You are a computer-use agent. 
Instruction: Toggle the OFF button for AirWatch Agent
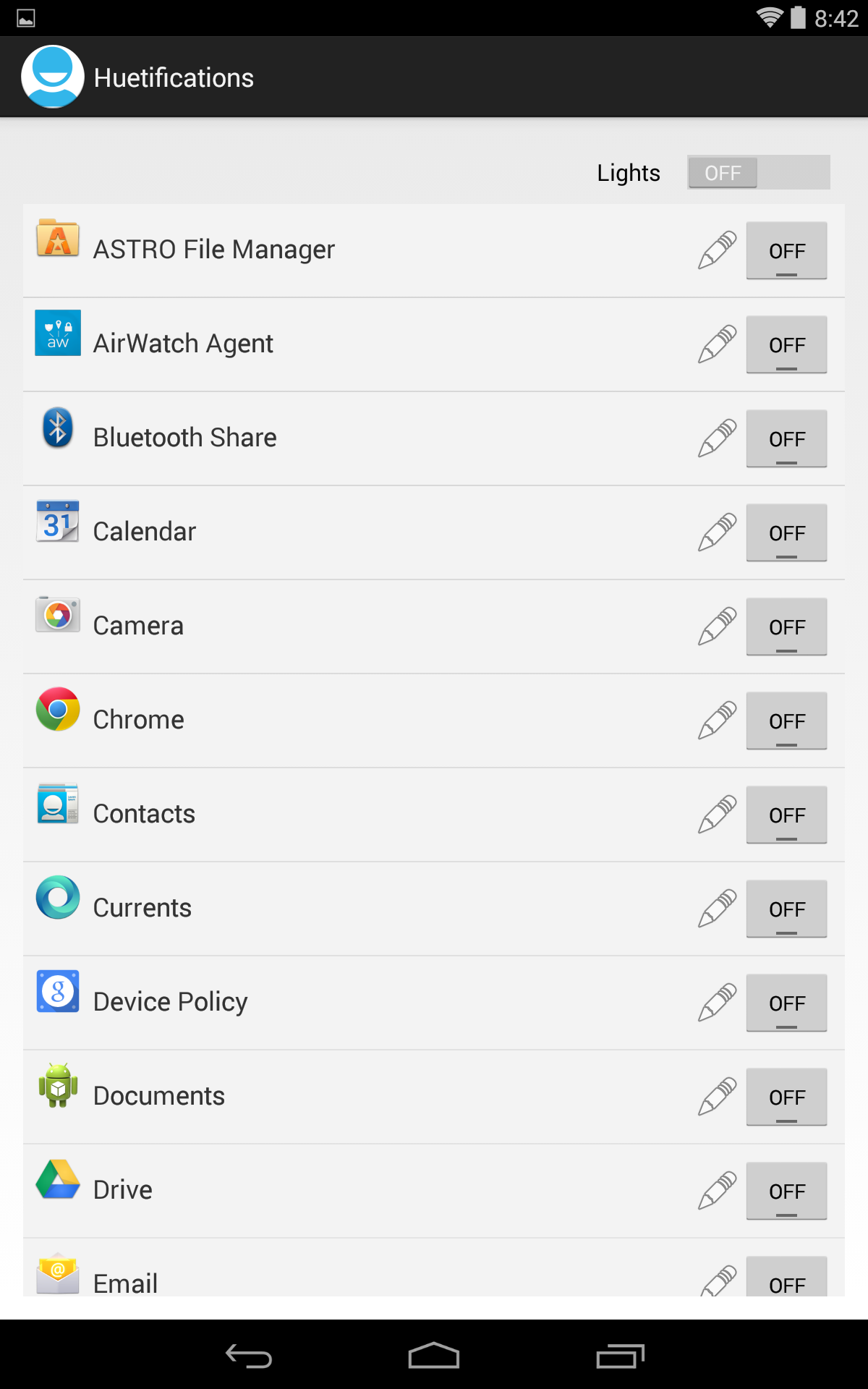[786, 344]
